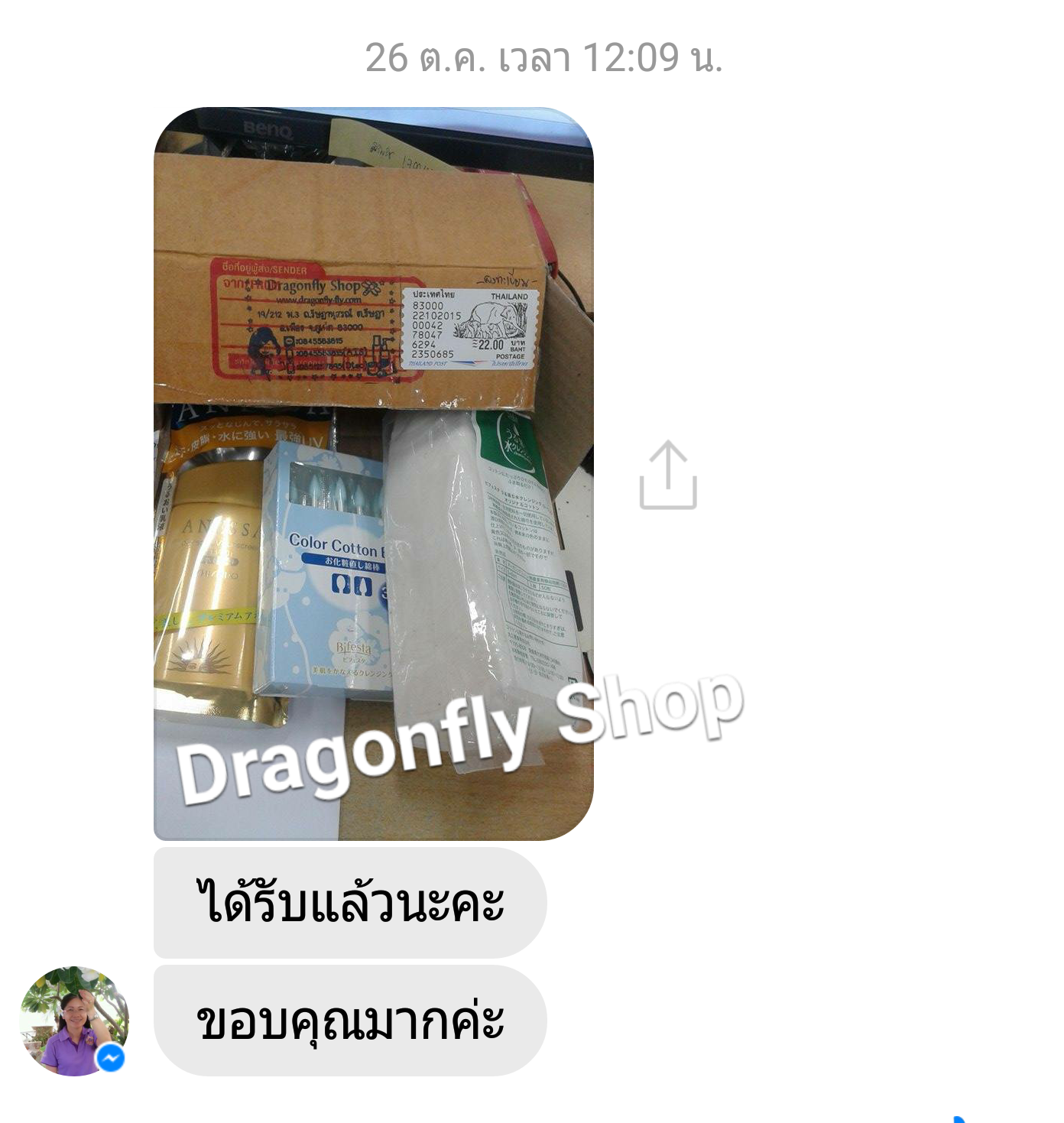Open the sender's profile picture
1064x1123 pixels.
pyautogui.click(x=73, y=1021)
